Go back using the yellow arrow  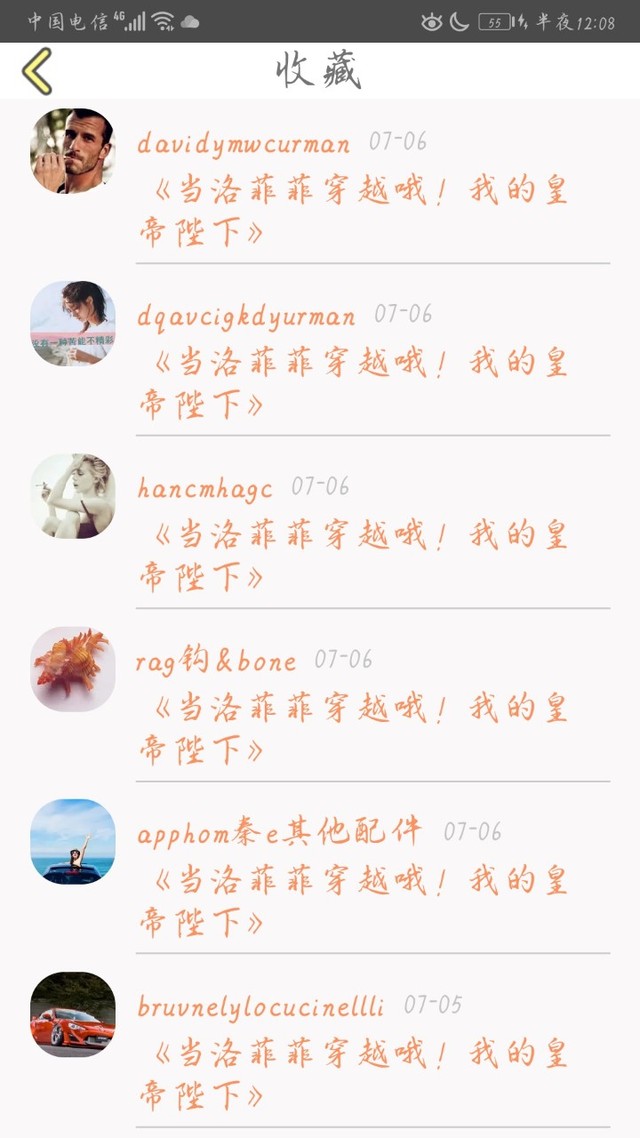(x=37, y=71)
